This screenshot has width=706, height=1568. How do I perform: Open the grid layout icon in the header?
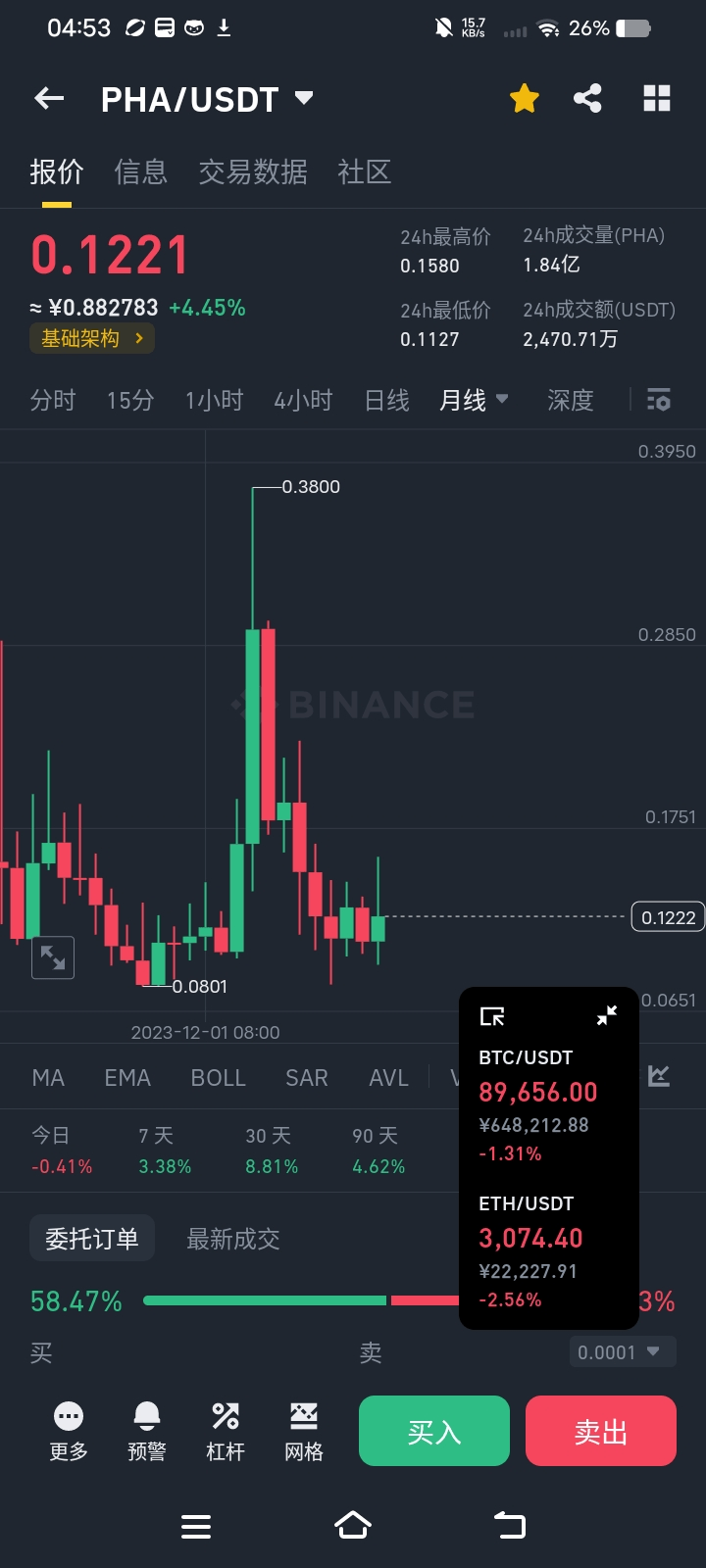tap(656, 98)
